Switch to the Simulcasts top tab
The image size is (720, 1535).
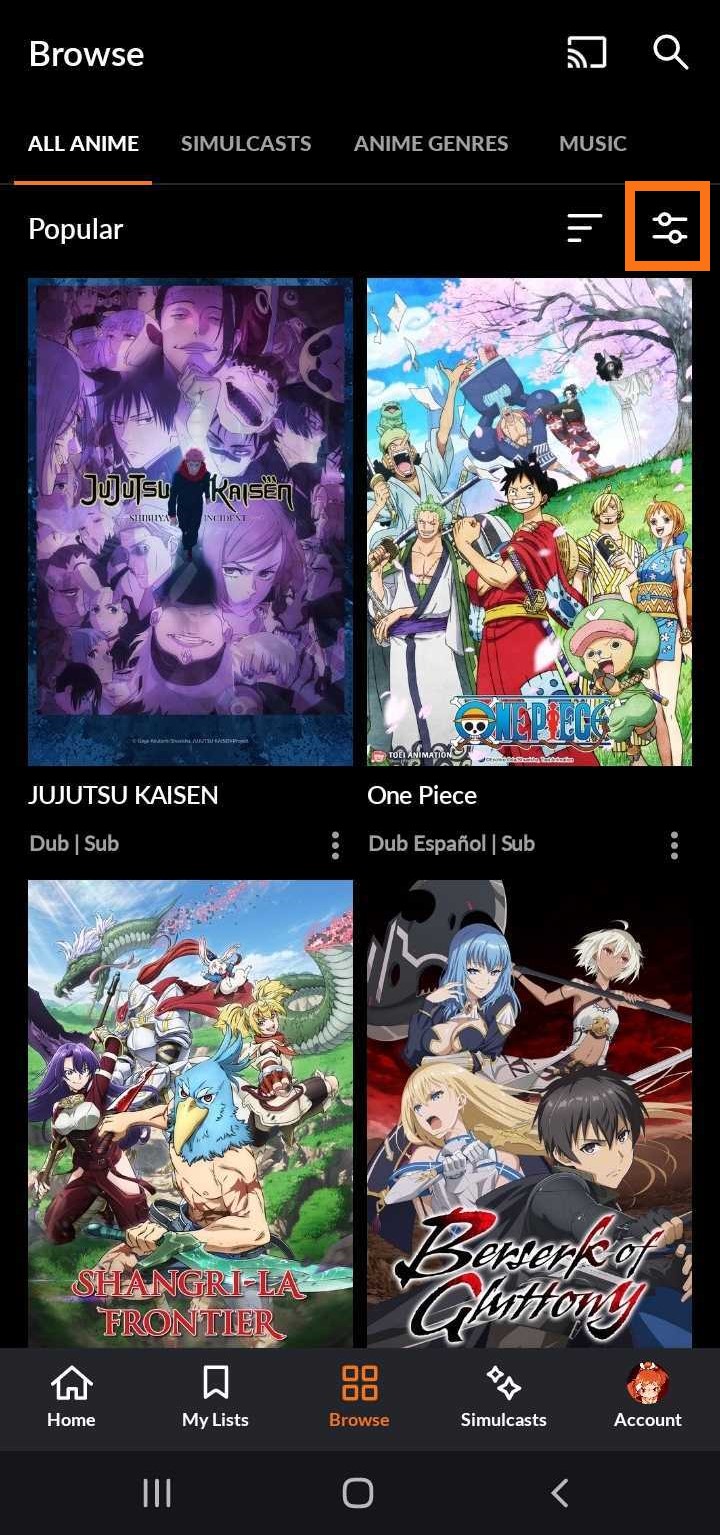tap(245, 143)
